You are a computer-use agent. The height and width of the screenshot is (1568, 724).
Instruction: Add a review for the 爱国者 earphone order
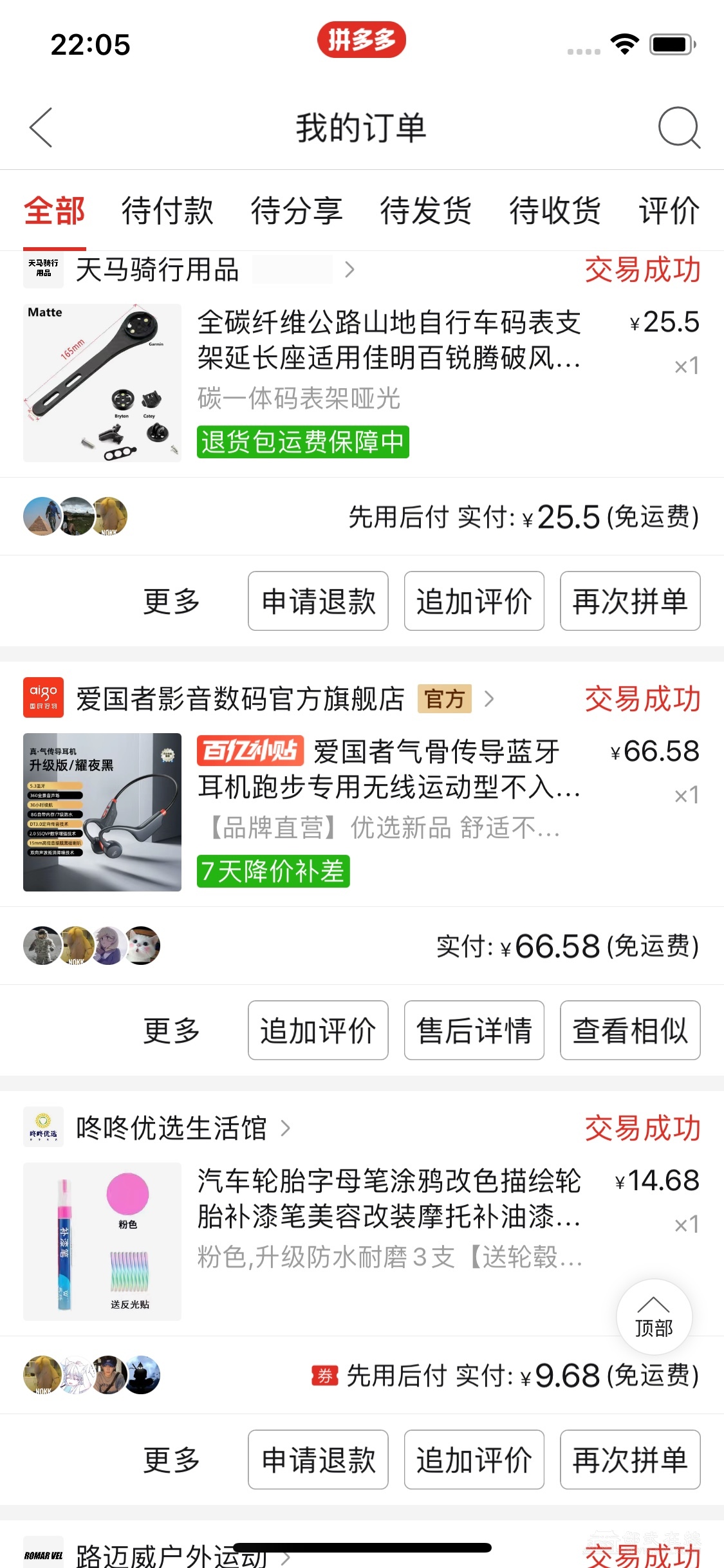click(x=318, y=1031)
